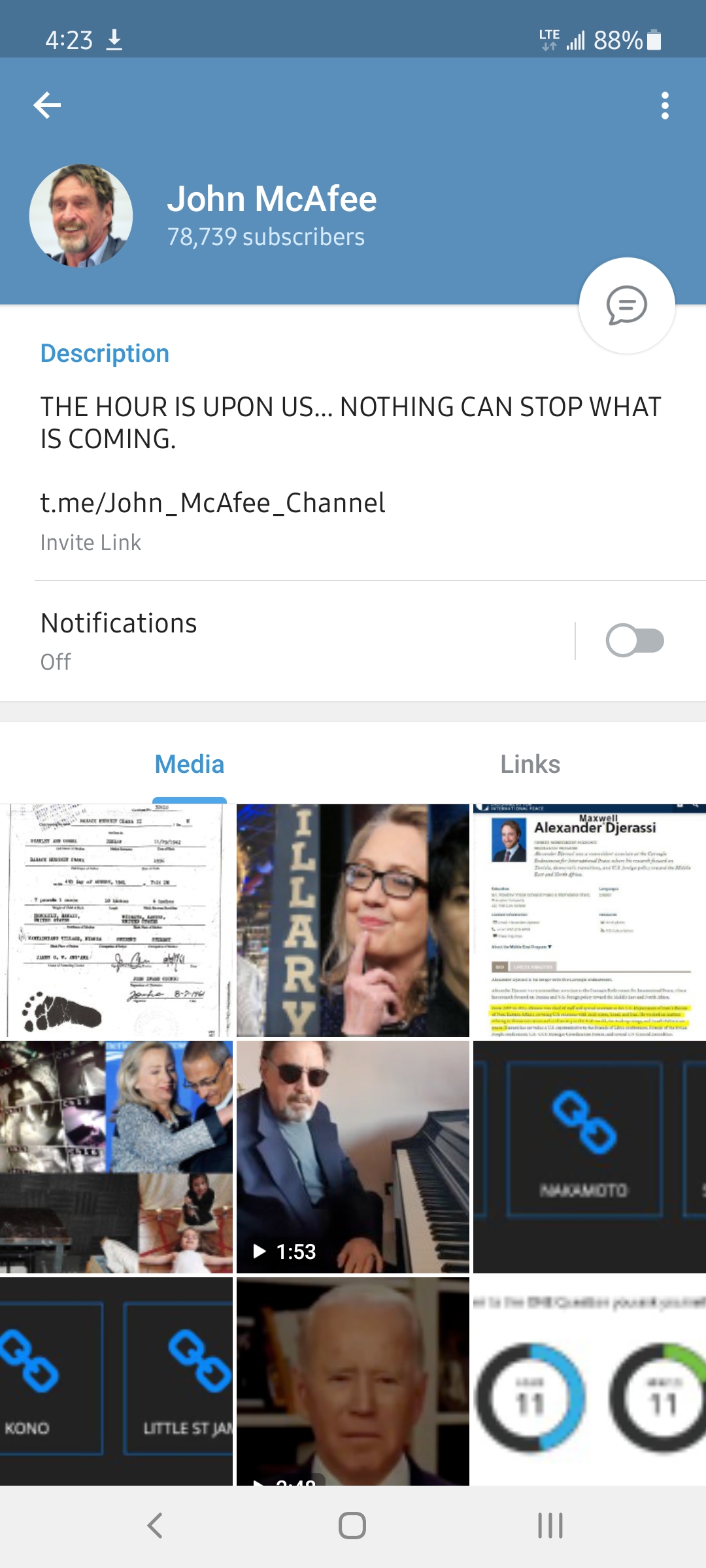Tap the t.me/John_McAfee_Channel invite link

click(x=212, y=504)
